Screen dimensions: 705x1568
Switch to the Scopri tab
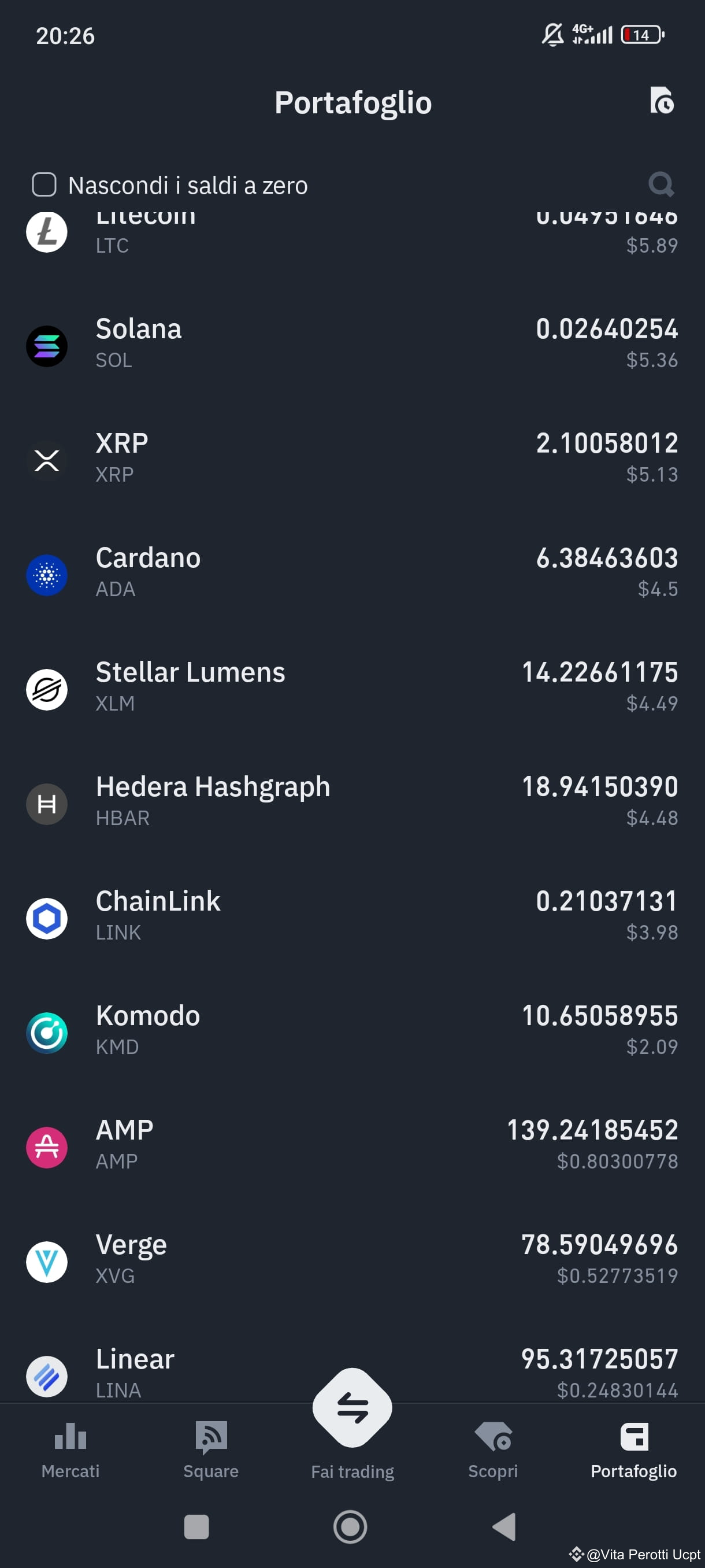point(493,1451)
